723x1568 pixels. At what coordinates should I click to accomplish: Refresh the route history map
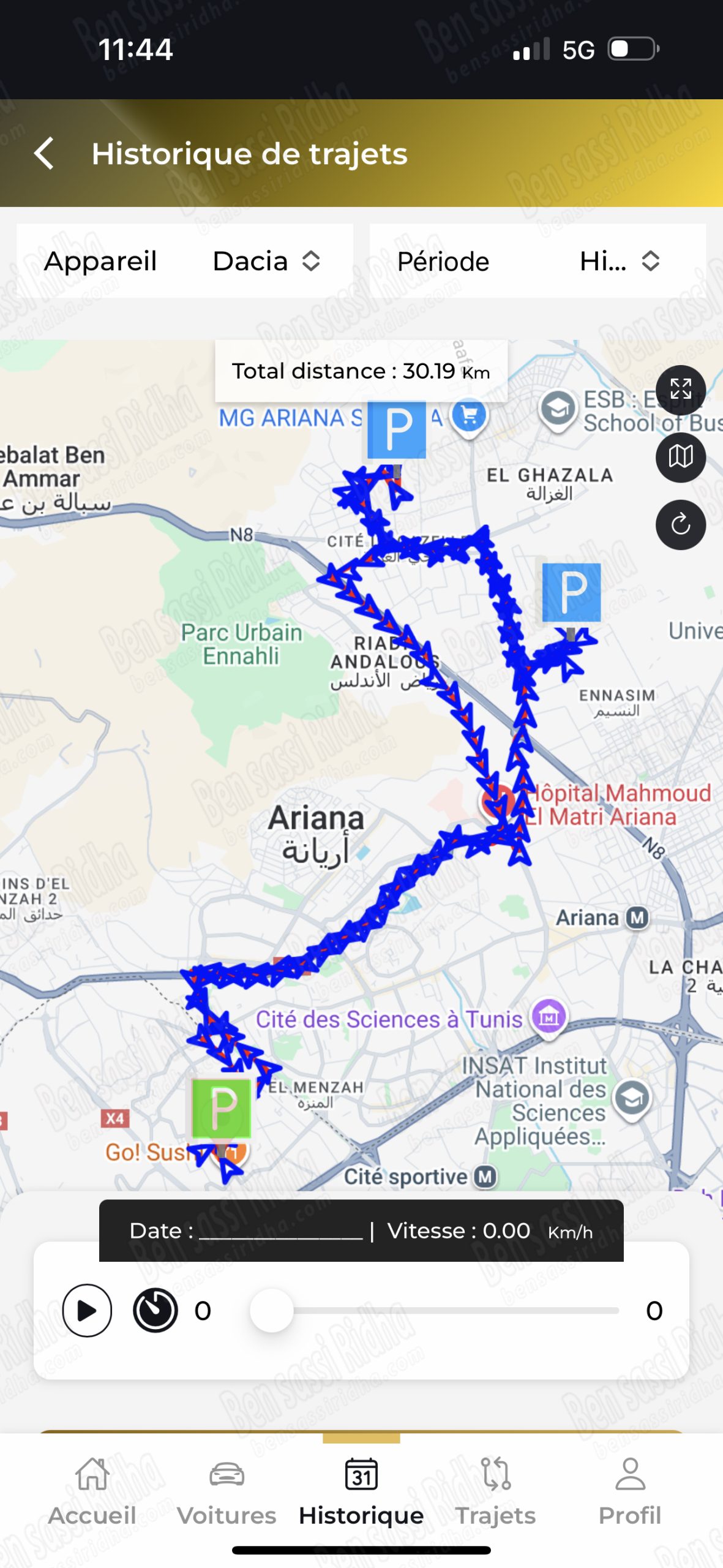[x=680, y=524]
